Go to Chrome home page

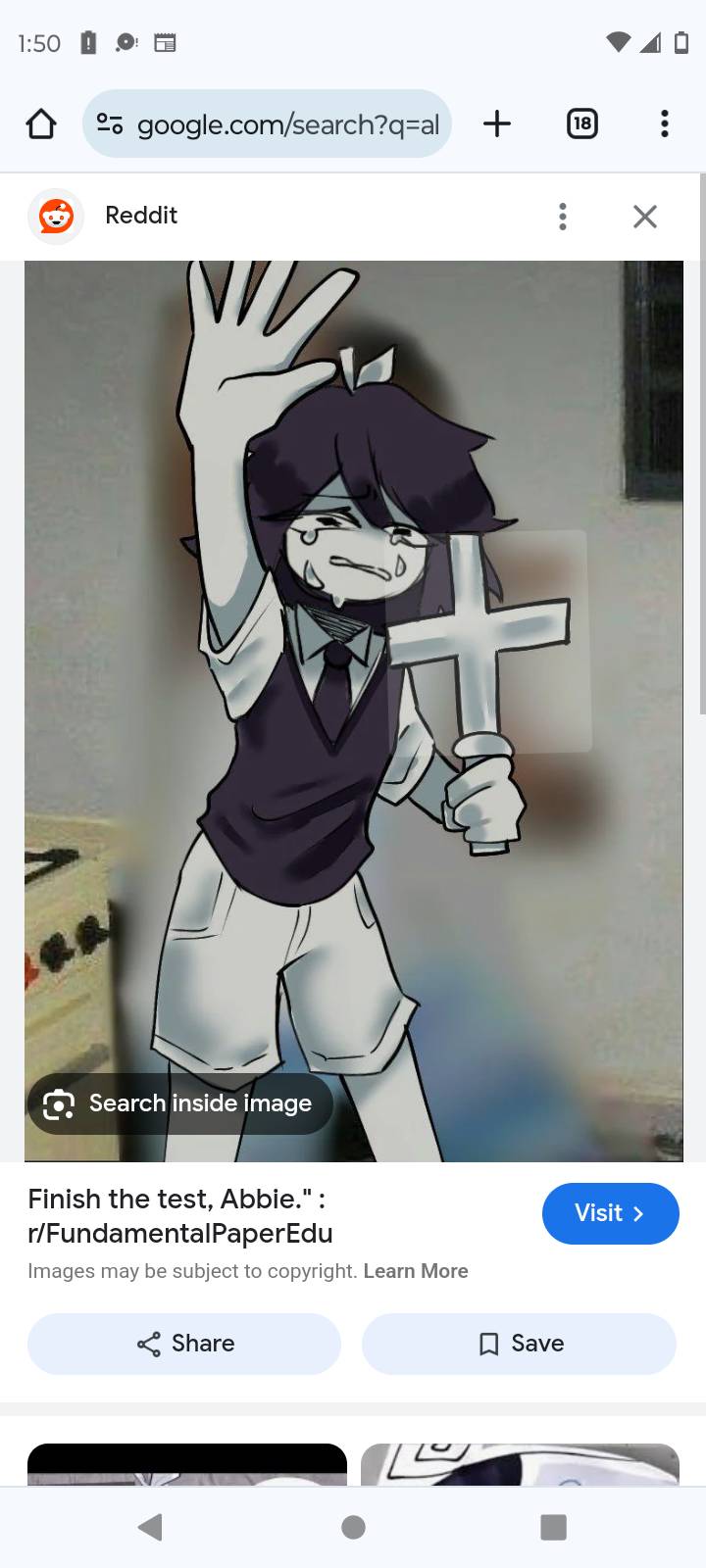(41, 124)
